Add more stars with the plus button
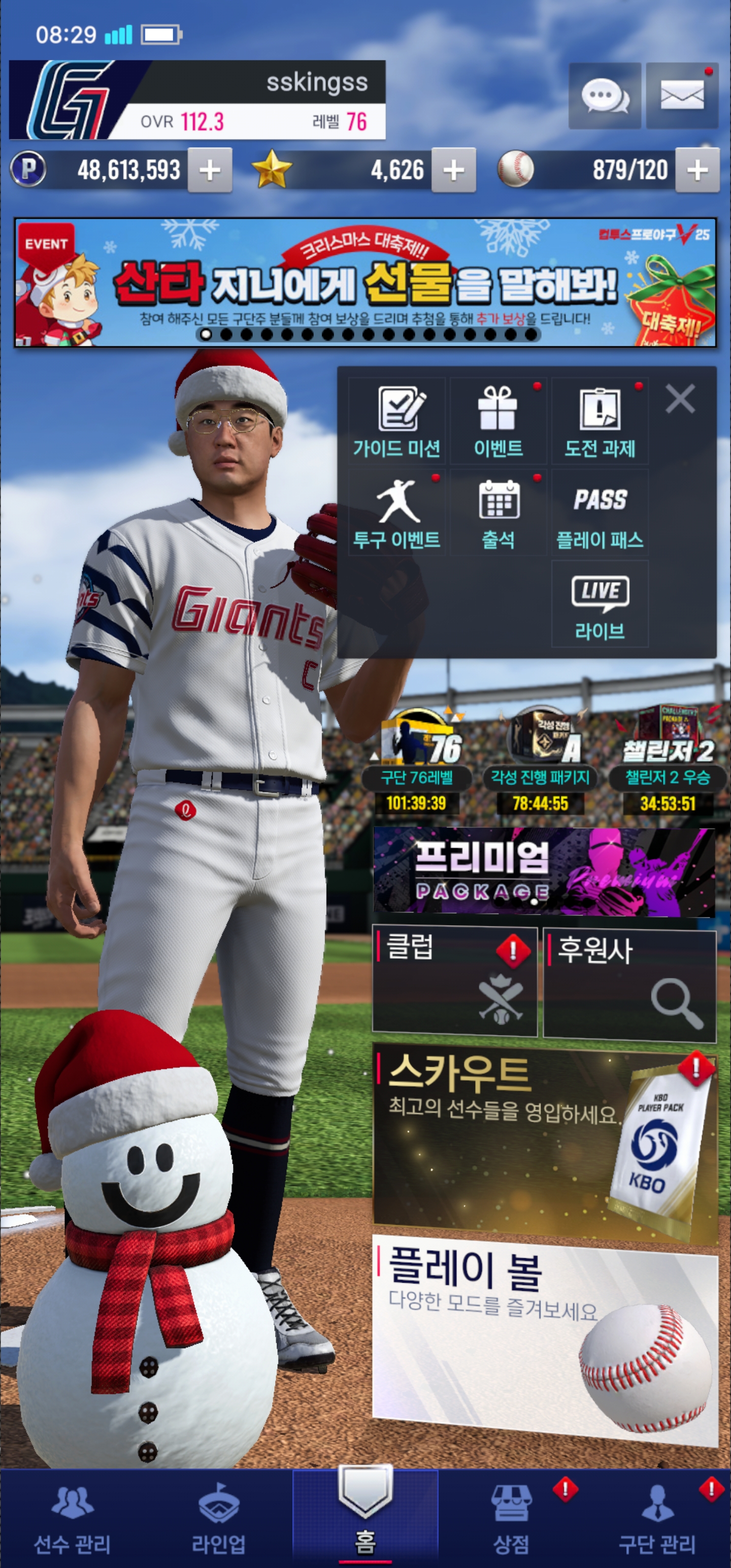731x1568 pixels. pyautogui.click(x=453, y=171)
